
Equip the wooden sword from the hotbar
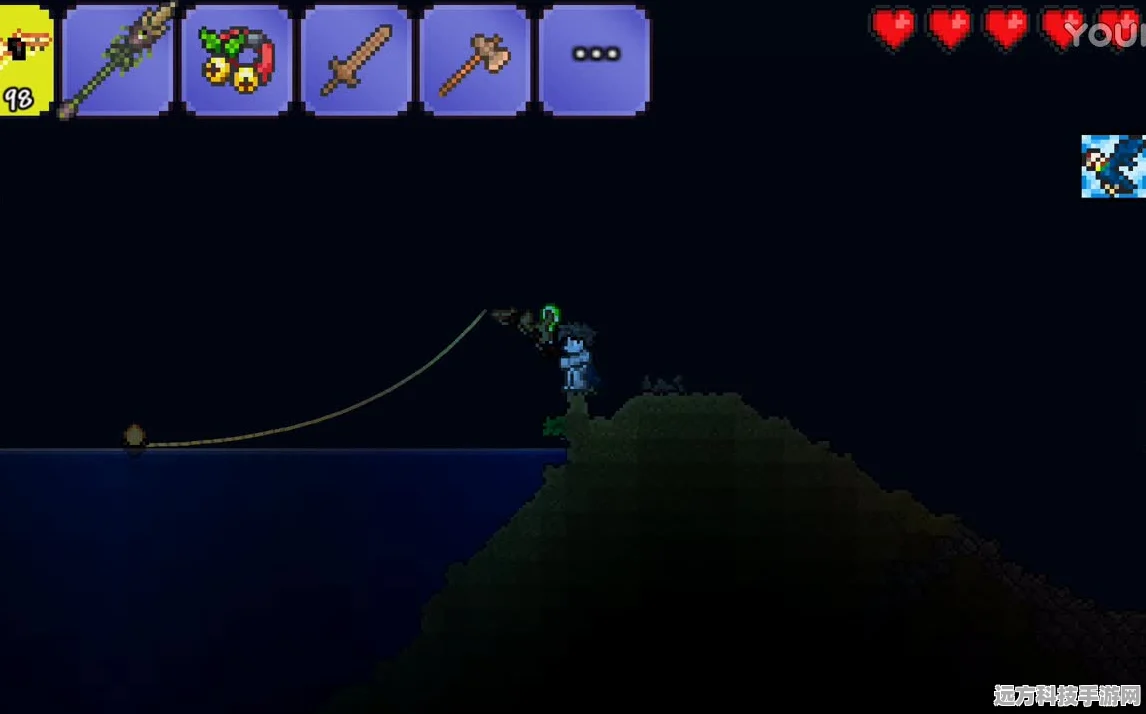(x=355, y=60)
